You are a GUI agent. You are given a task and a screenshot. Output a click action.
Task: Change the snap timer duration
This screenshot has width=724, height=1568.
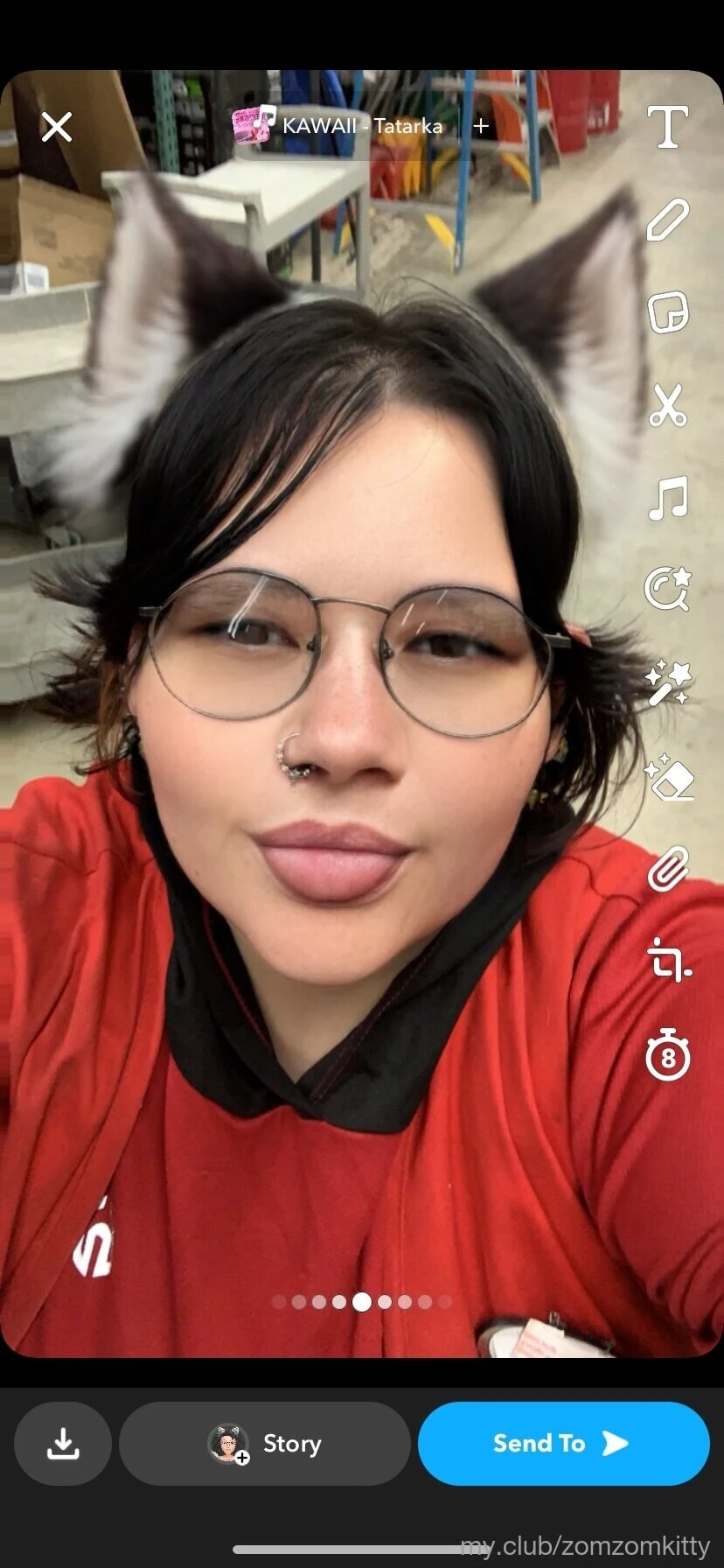click(668, 1055)
